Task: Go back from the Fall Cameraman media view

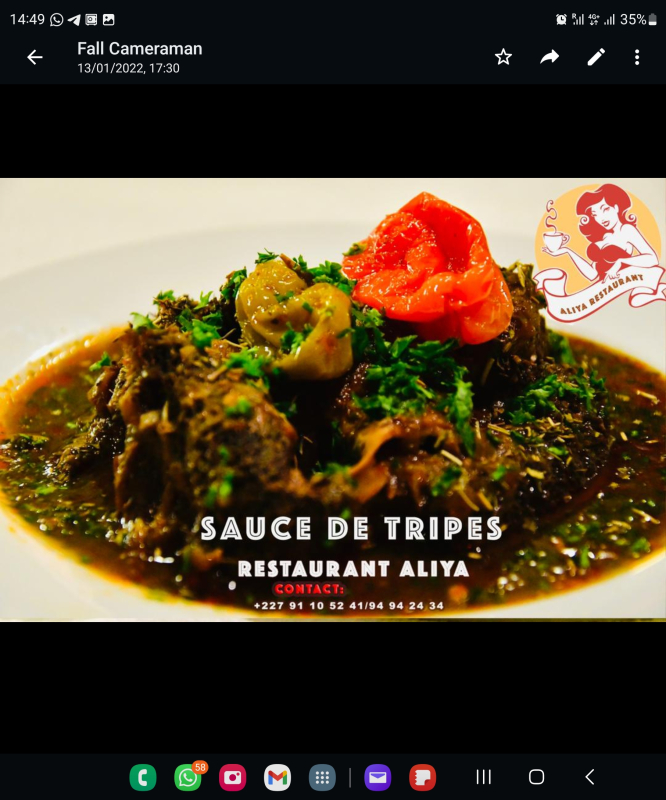Action: pos(35,57)
